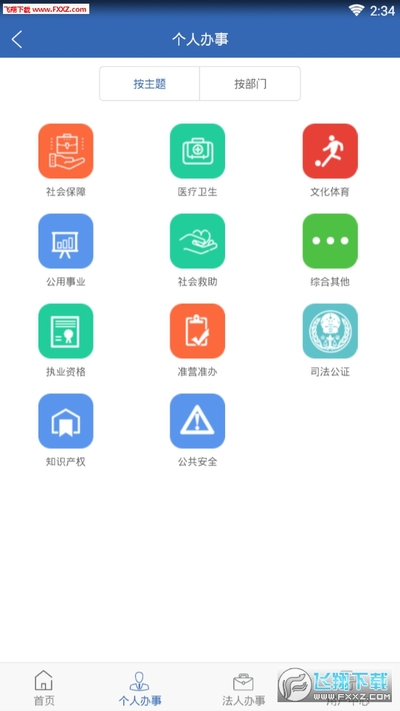Select the 个人办事 bottom tab
400x711 pixels.
[140, 688]
